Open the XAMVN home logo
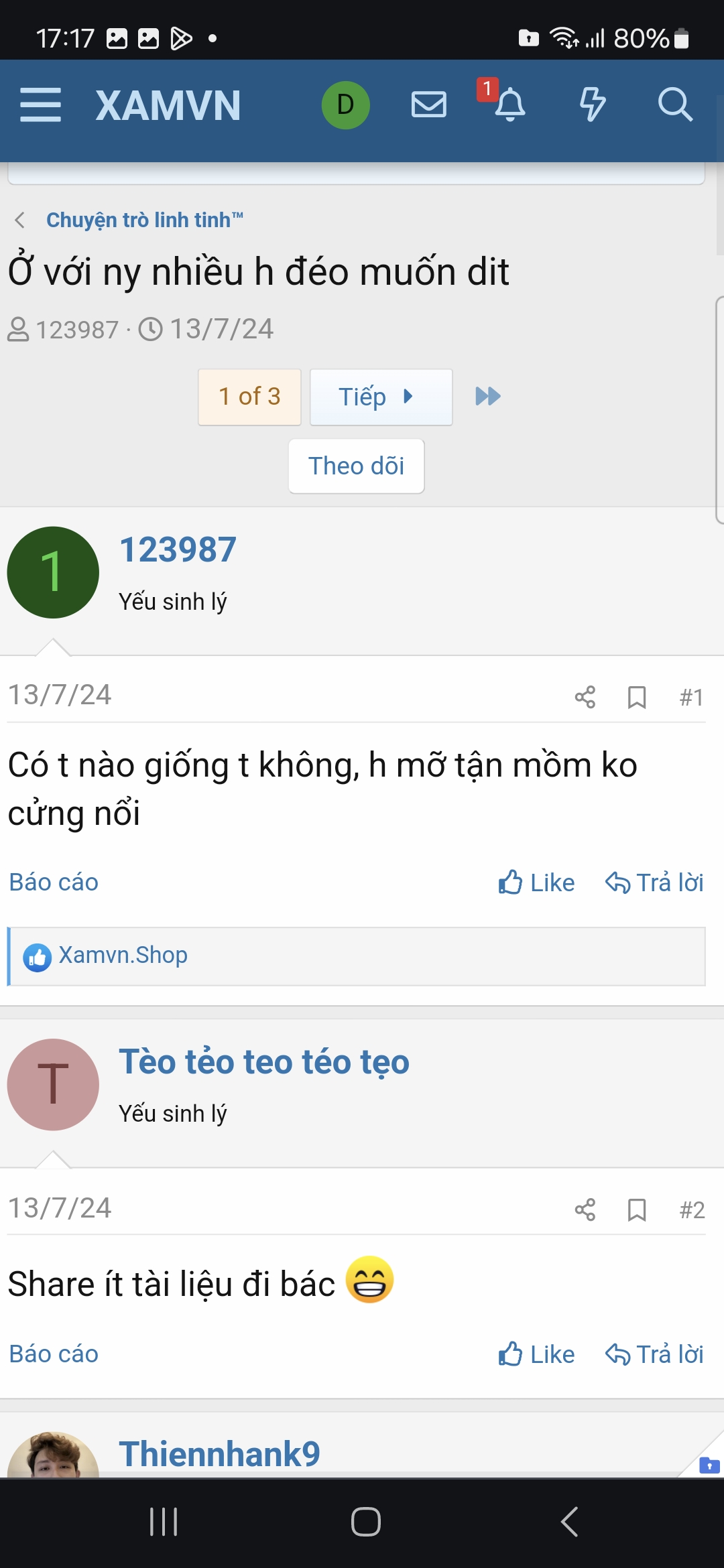The width and height of the screenshot is (724, 1568). coord(168,105)
